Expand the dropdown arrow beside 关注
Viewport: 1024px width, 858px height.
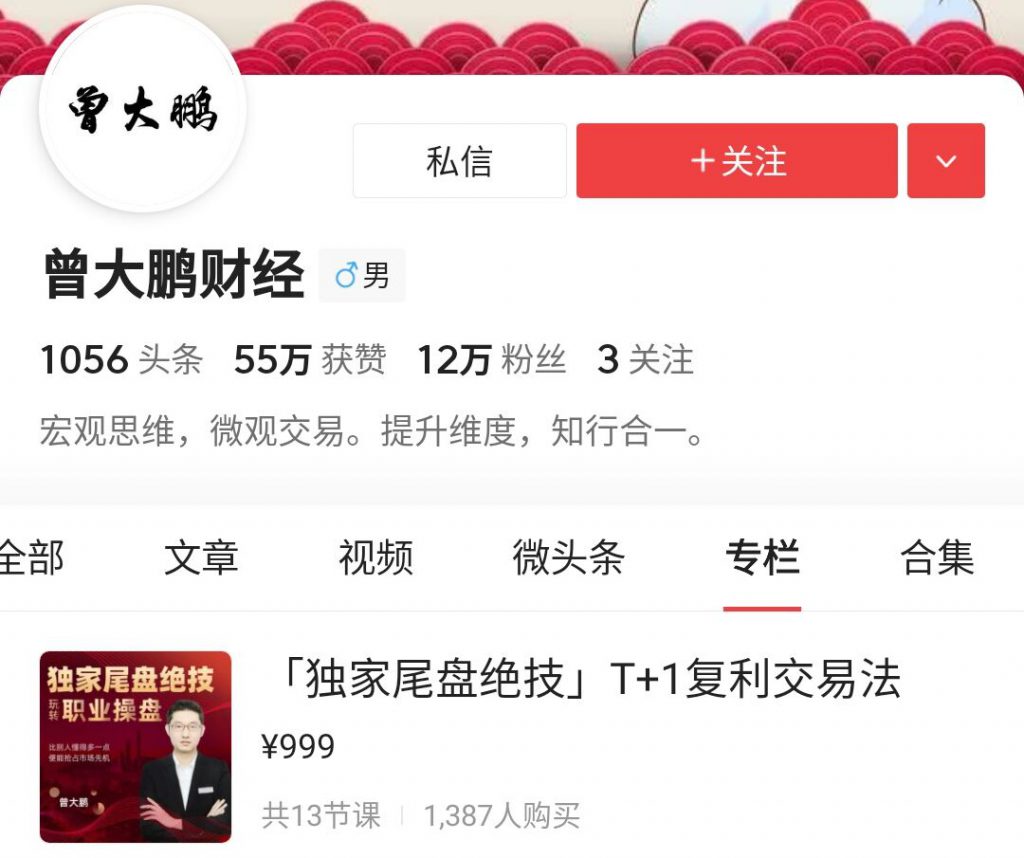pyautogui.click(x=945, y=161)
